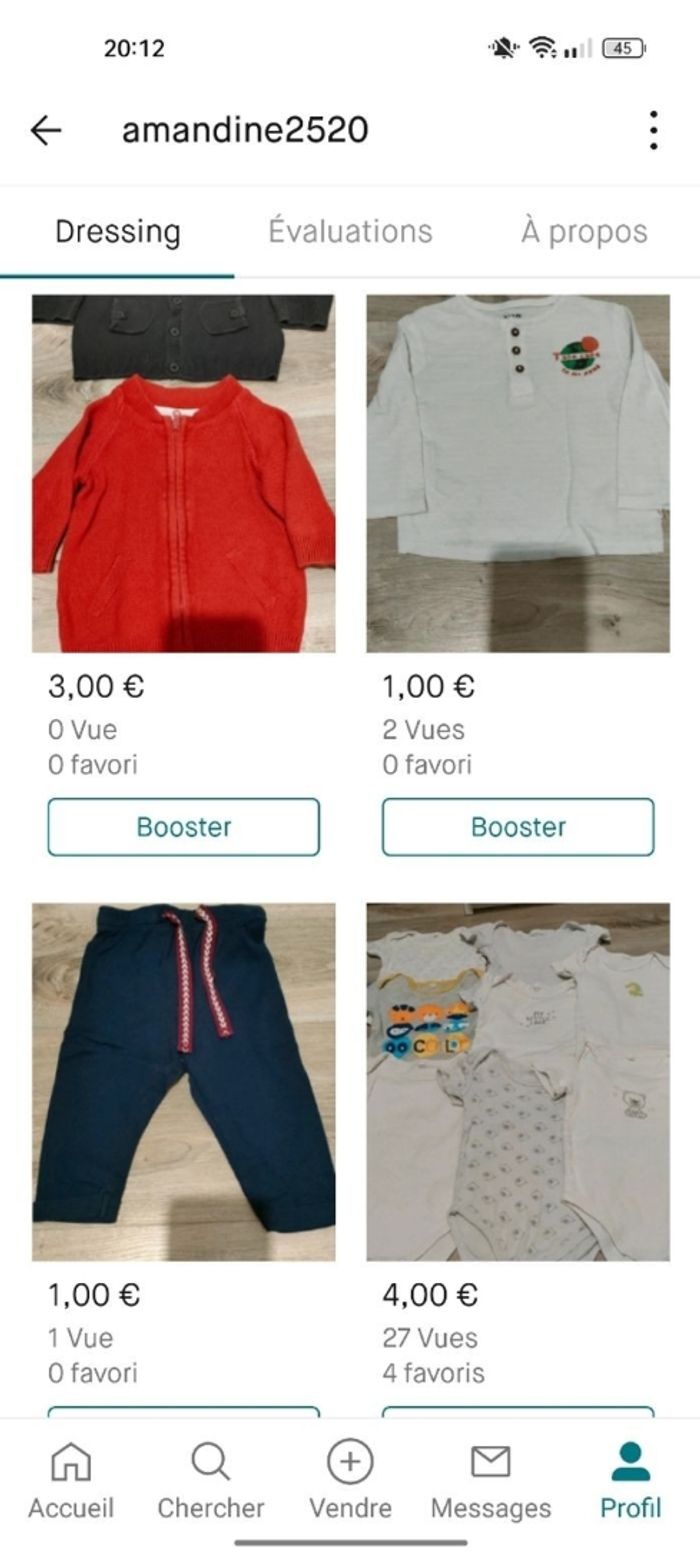Open the Profil tab

630,1480
